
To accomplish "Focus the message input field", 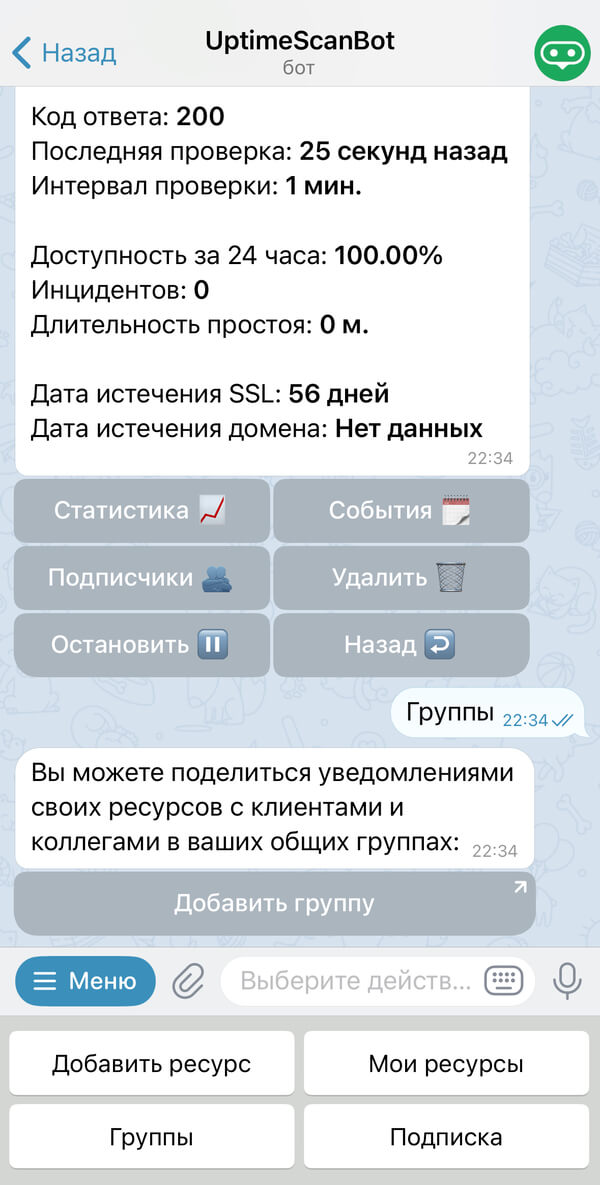I will pyautogui.click(x=355, y=981).
